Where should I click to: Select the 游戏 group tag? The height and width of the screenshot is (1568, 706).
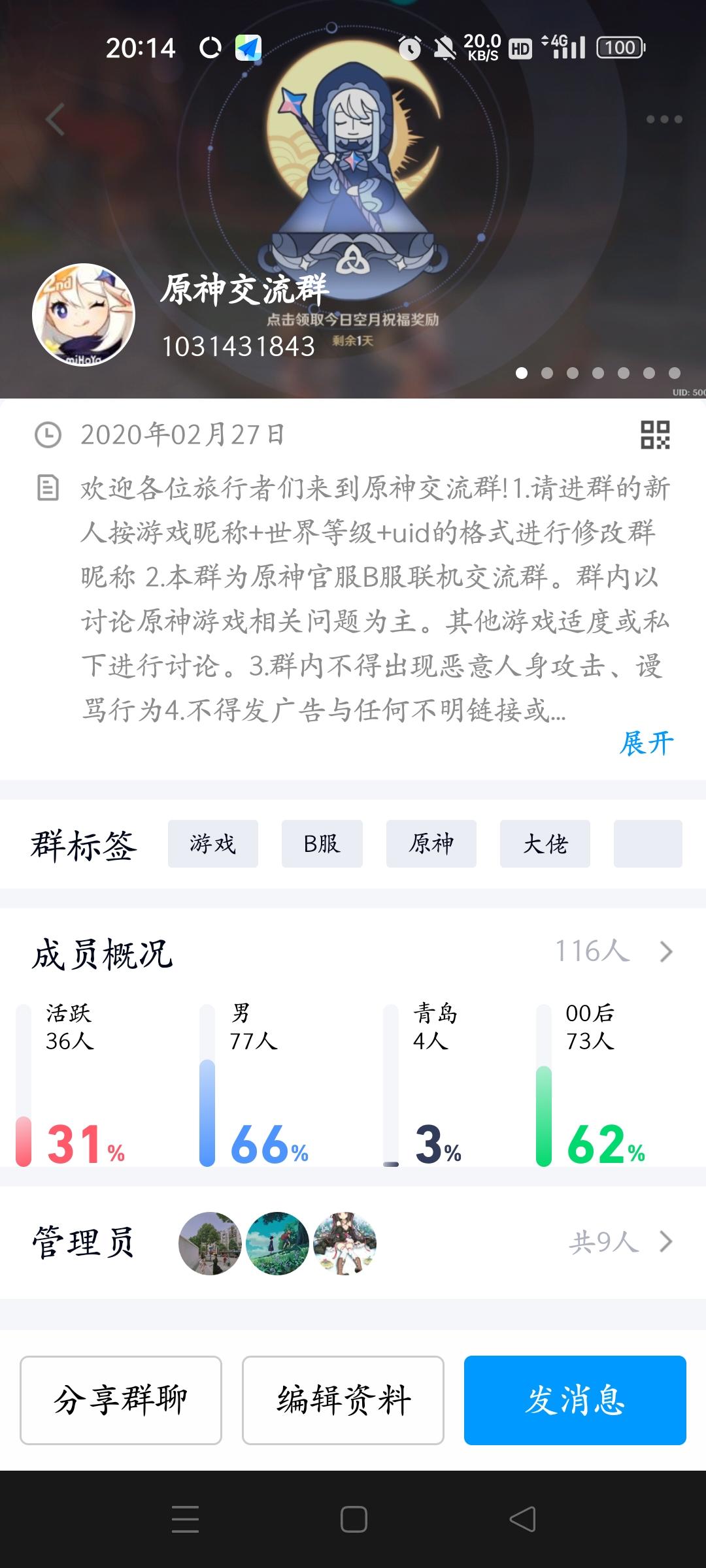(x=213, y=844)
